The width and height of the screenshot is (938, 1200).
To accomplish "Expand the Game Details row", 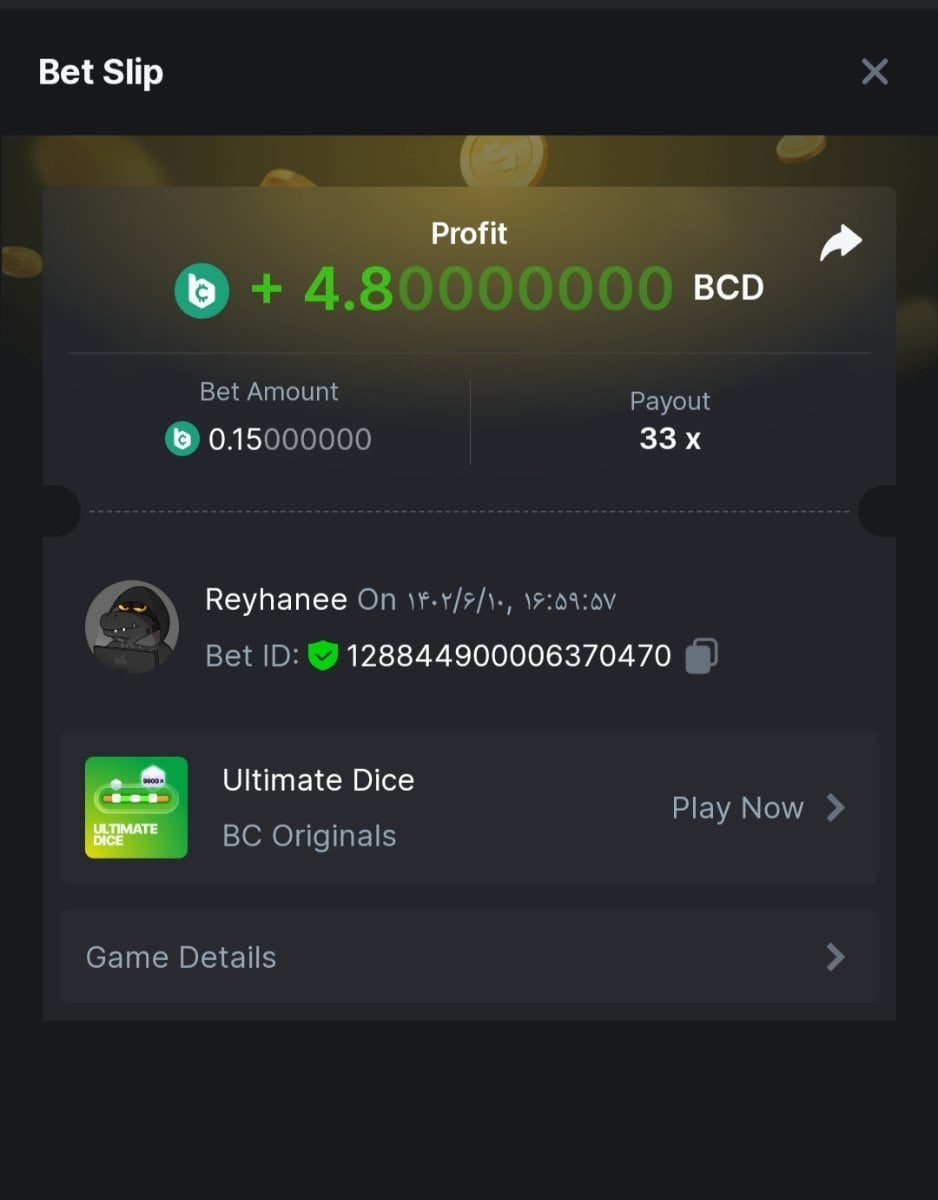I will tap(468, 957).
